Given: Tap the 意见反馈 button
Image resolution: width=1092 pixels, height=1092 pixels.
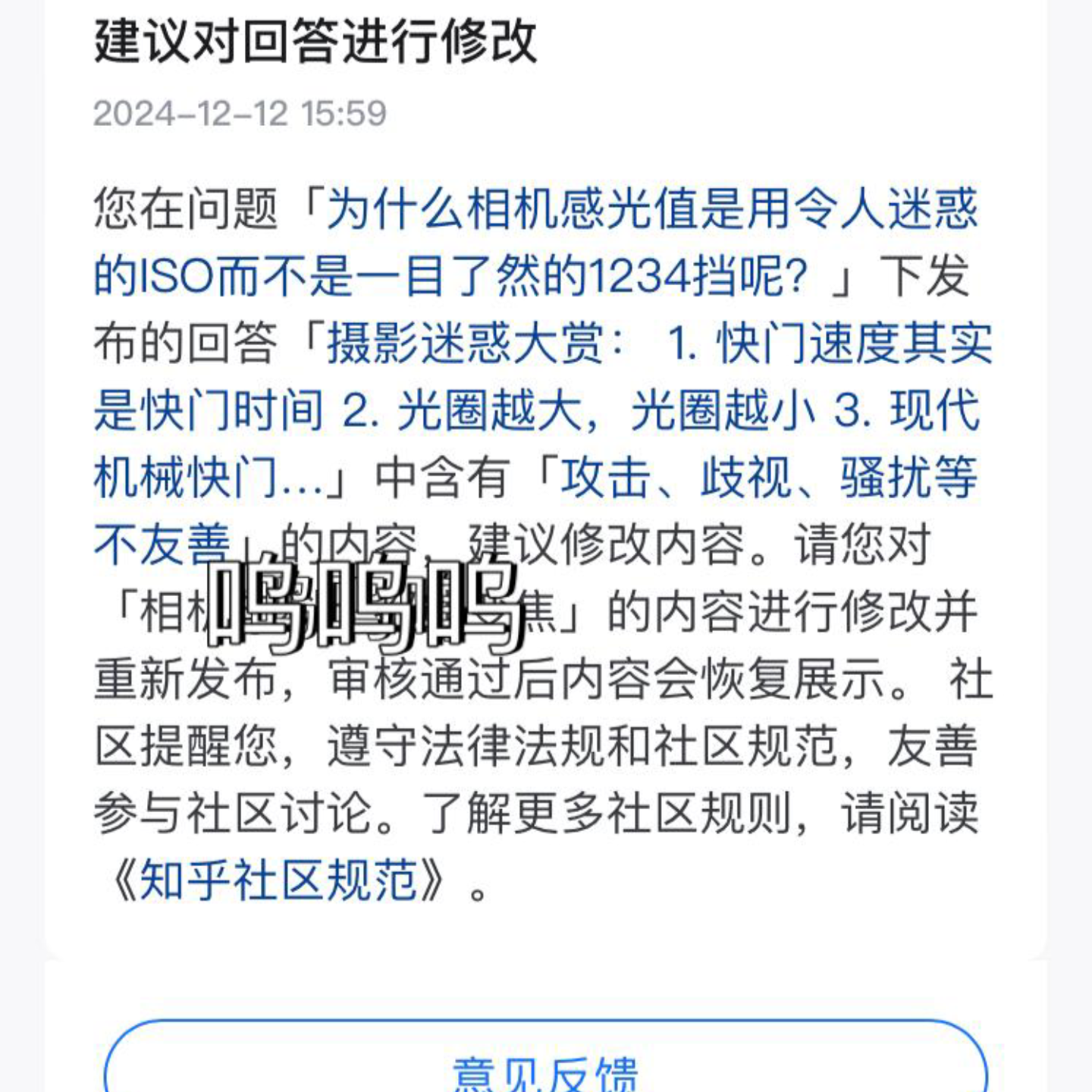Looking at the screenshot, I should tap(545, 1069).
